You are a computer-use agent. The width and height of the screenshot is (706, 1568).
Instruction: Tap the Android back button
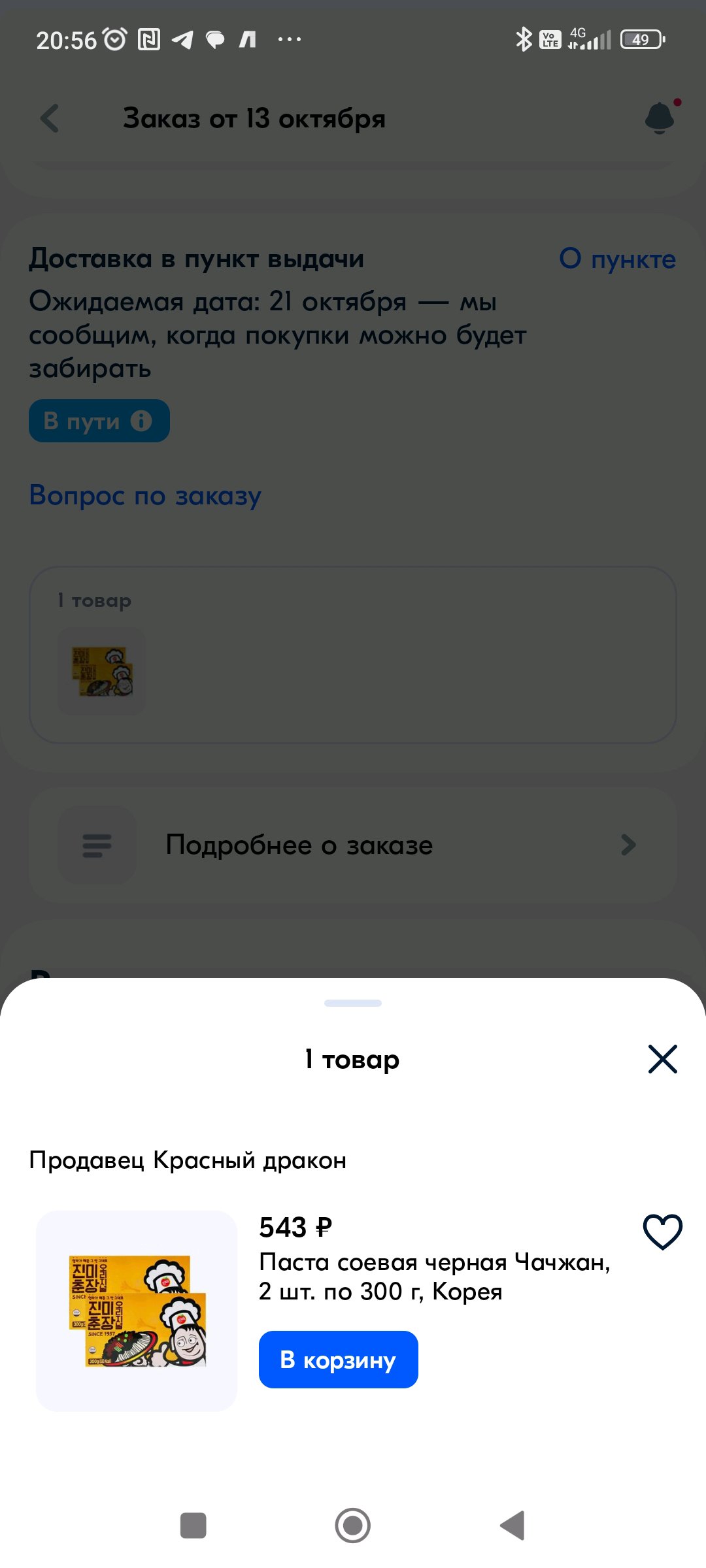(513, 1526)
